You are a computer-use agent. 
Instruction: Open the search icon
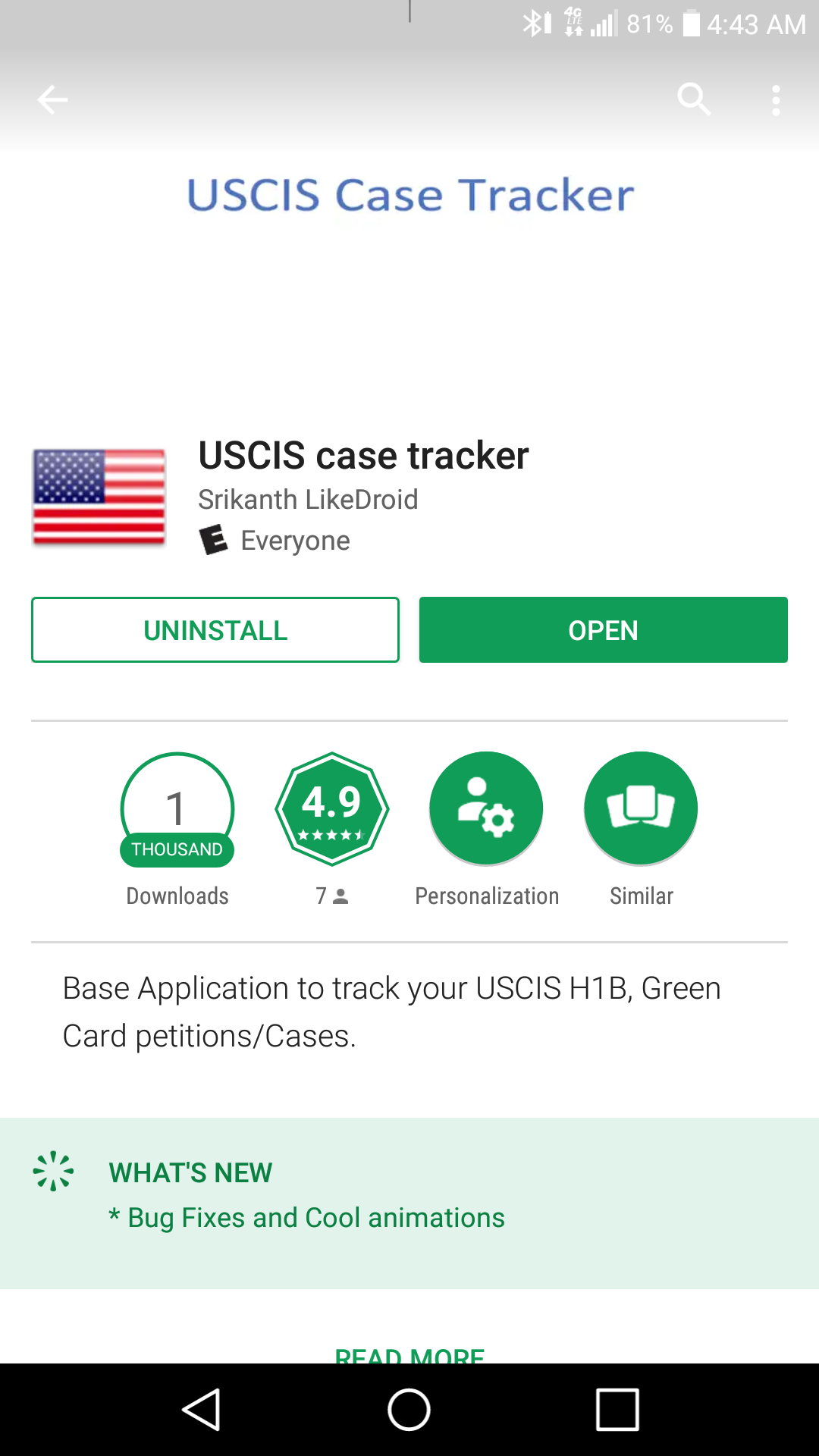[694, 99]
